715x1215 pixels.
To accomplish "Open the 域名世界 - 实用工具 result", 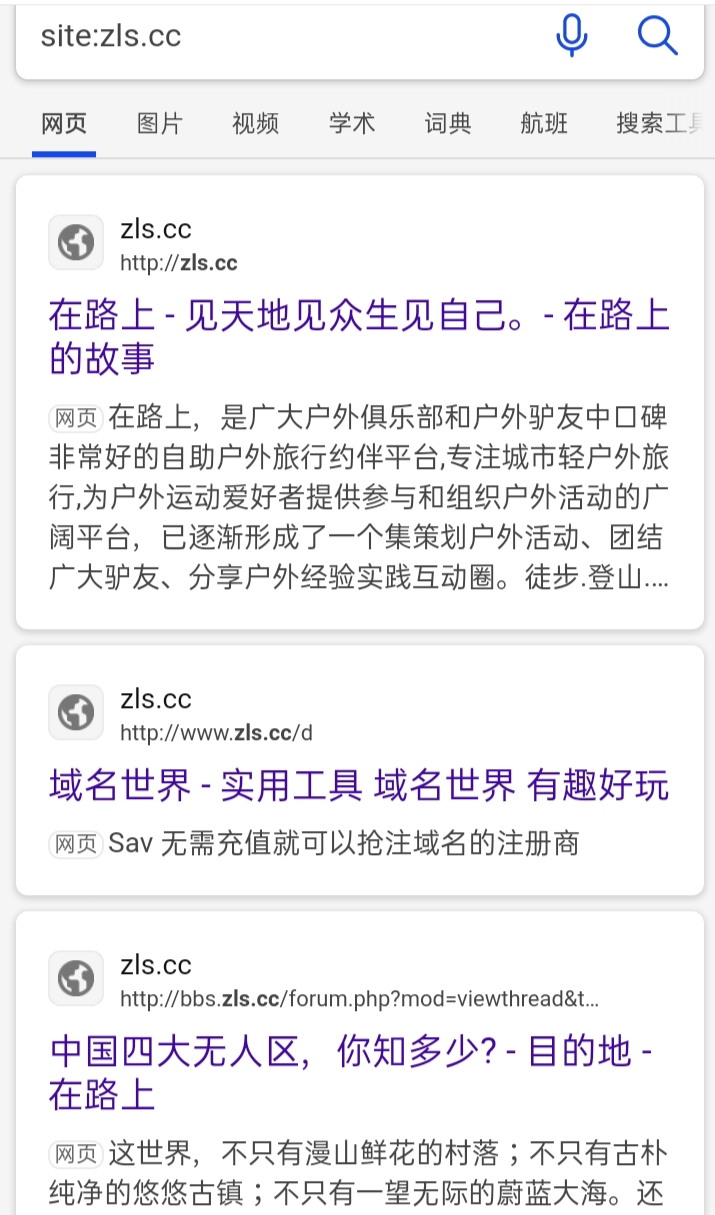I will [358, 786].
